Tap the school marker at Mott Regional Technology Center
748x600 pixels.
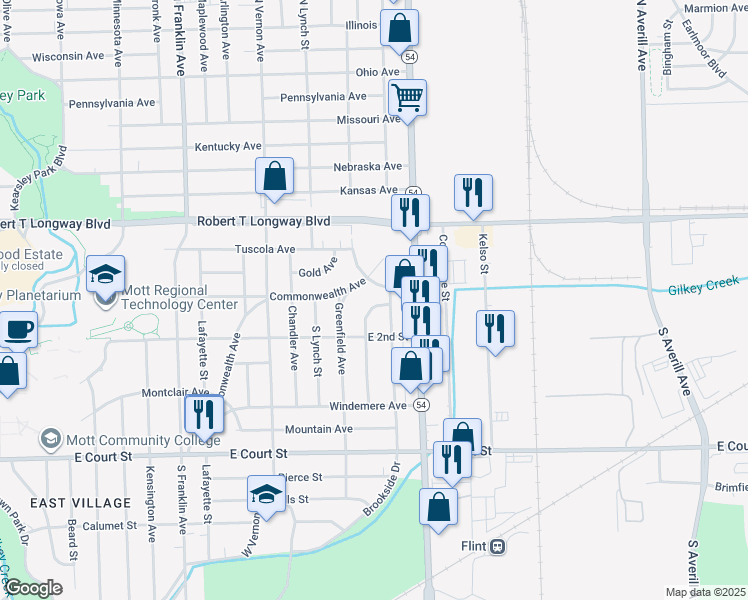point(104,275)
